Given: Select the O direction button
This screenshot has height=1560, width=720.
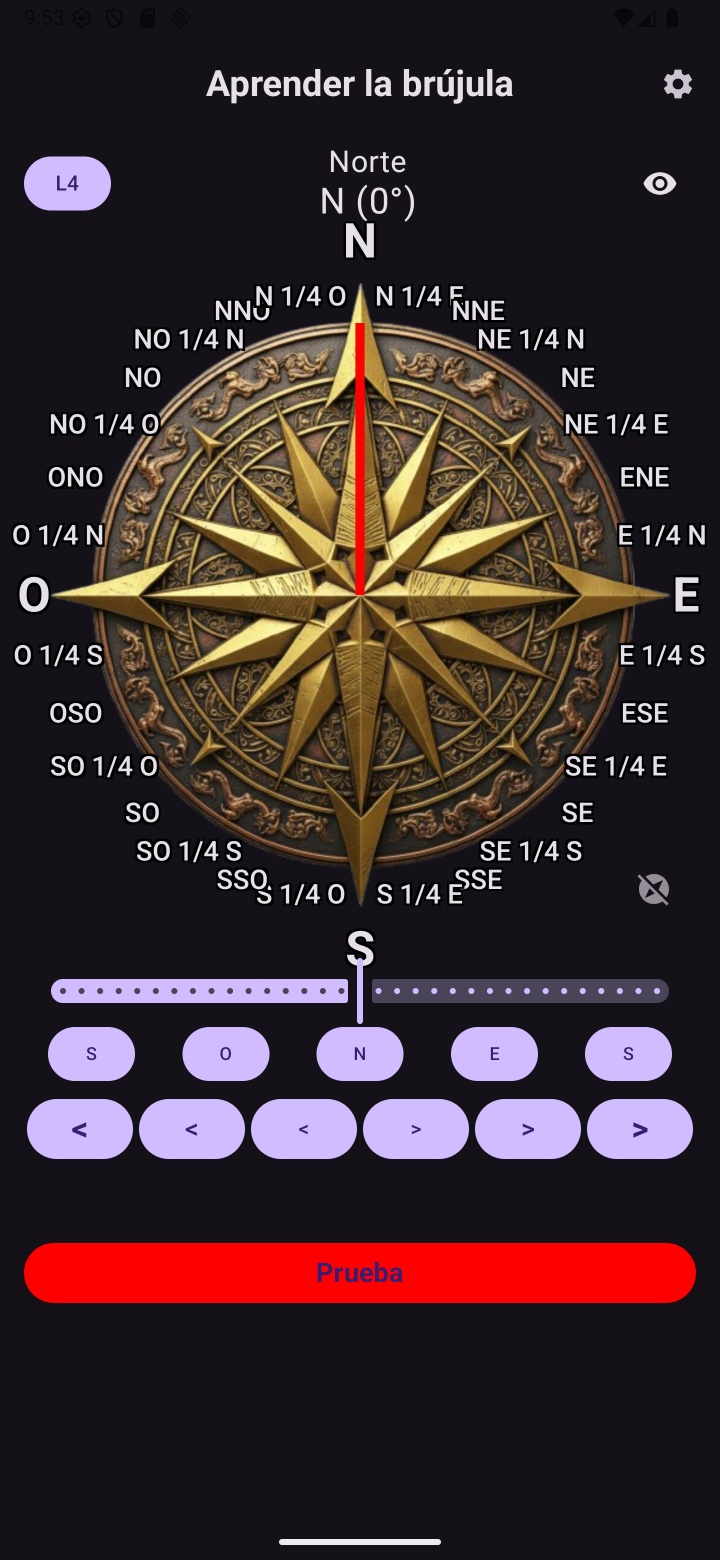Looking at the screenshot, I should [225, 1053].
